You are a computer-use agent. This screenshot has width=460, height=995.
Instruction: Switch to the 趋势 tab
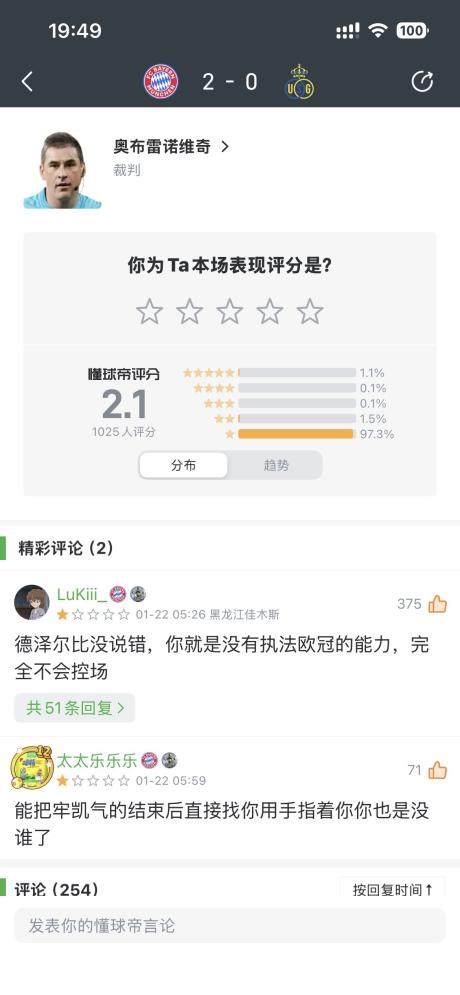pos(276,465)
